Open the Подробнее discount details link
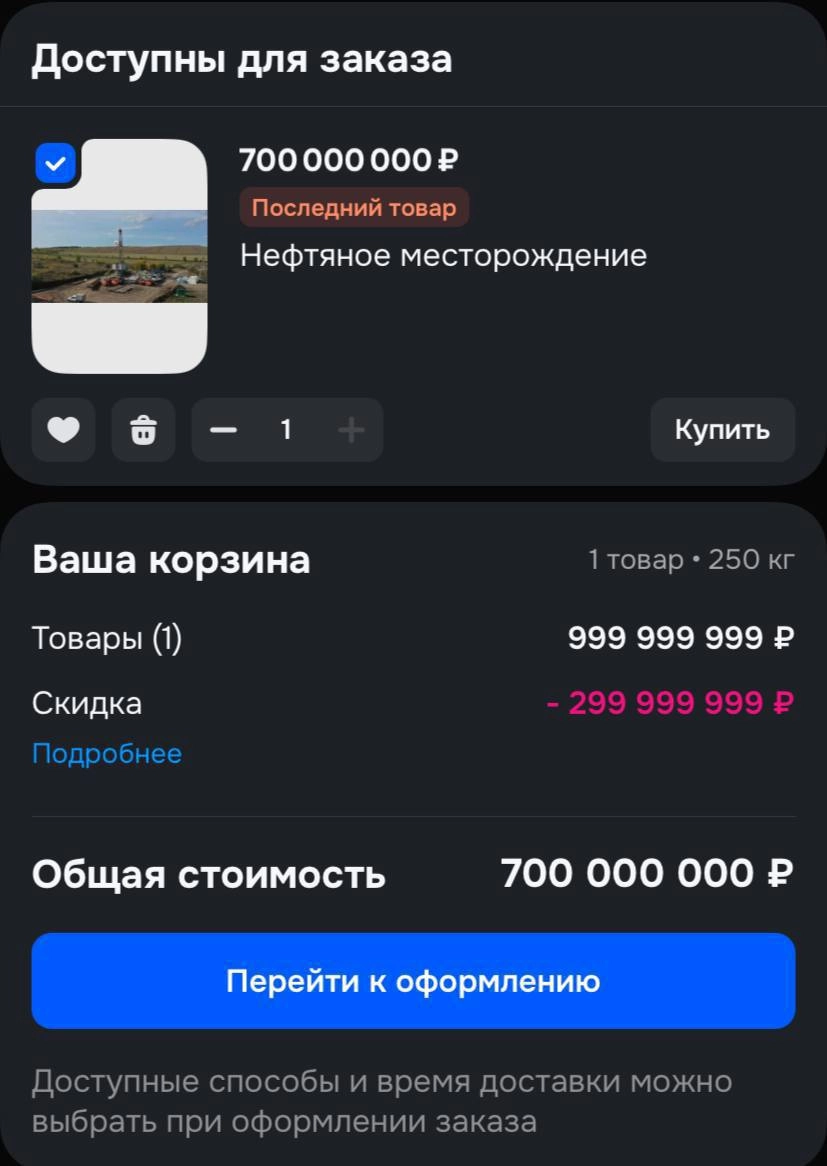827x1166 pixels. point(107,753)
